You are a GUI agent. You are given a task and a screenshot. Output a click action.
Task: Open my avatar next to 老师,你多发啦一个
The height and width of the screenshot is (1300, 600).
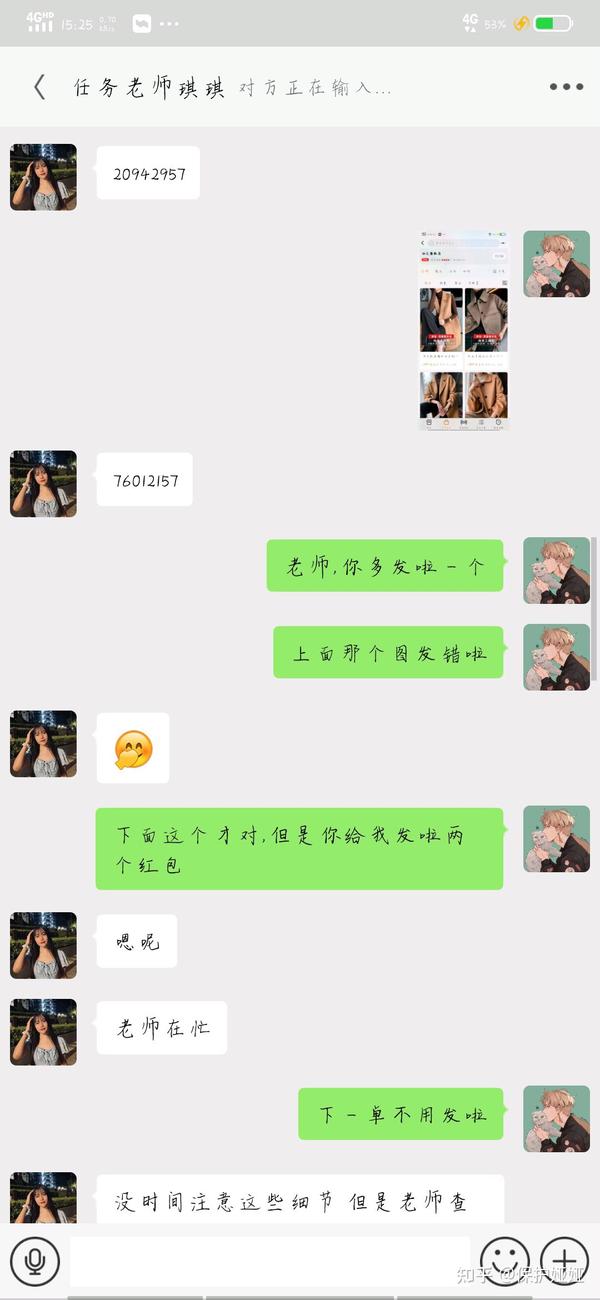[x=556, y=570]
